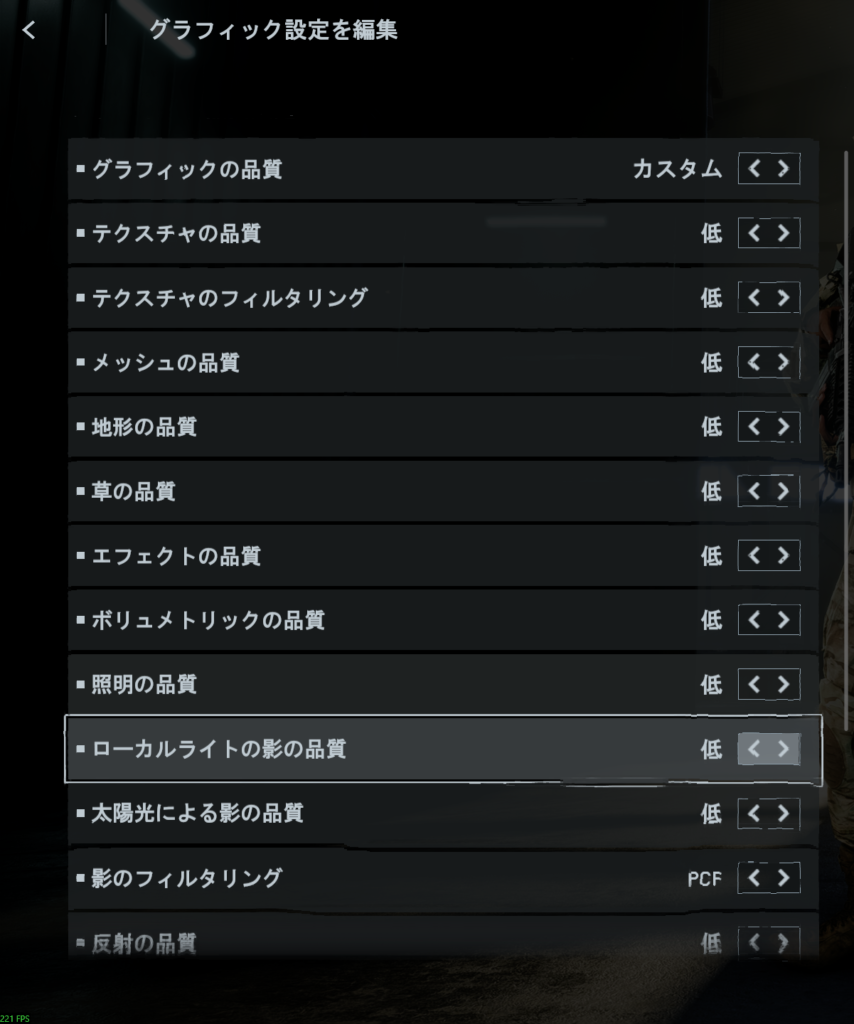Decrease 草の品質 with left arrow

click(x=754, y=491)
